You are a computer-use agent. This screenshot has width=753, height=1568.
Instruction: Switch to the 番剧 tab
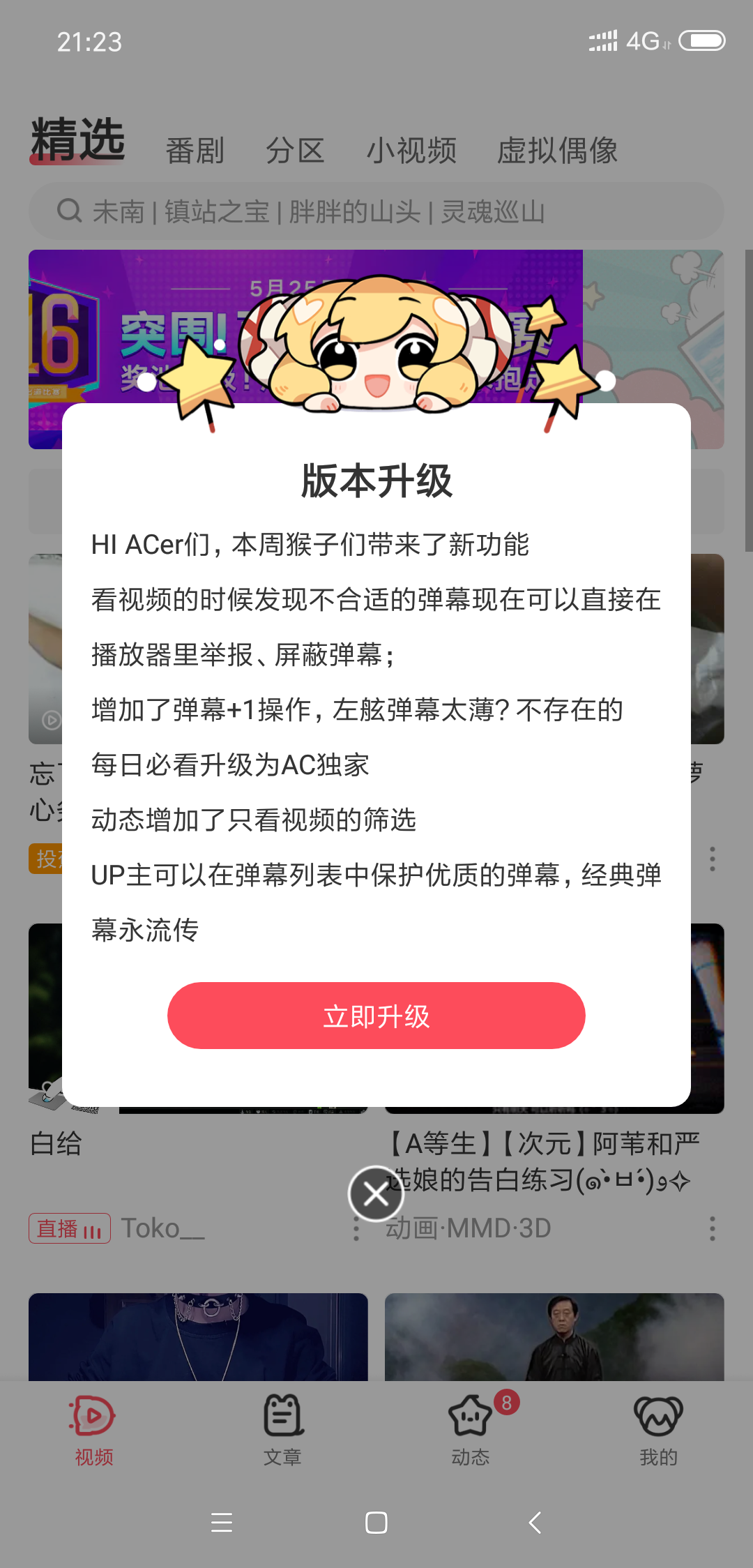coord(195,151)
